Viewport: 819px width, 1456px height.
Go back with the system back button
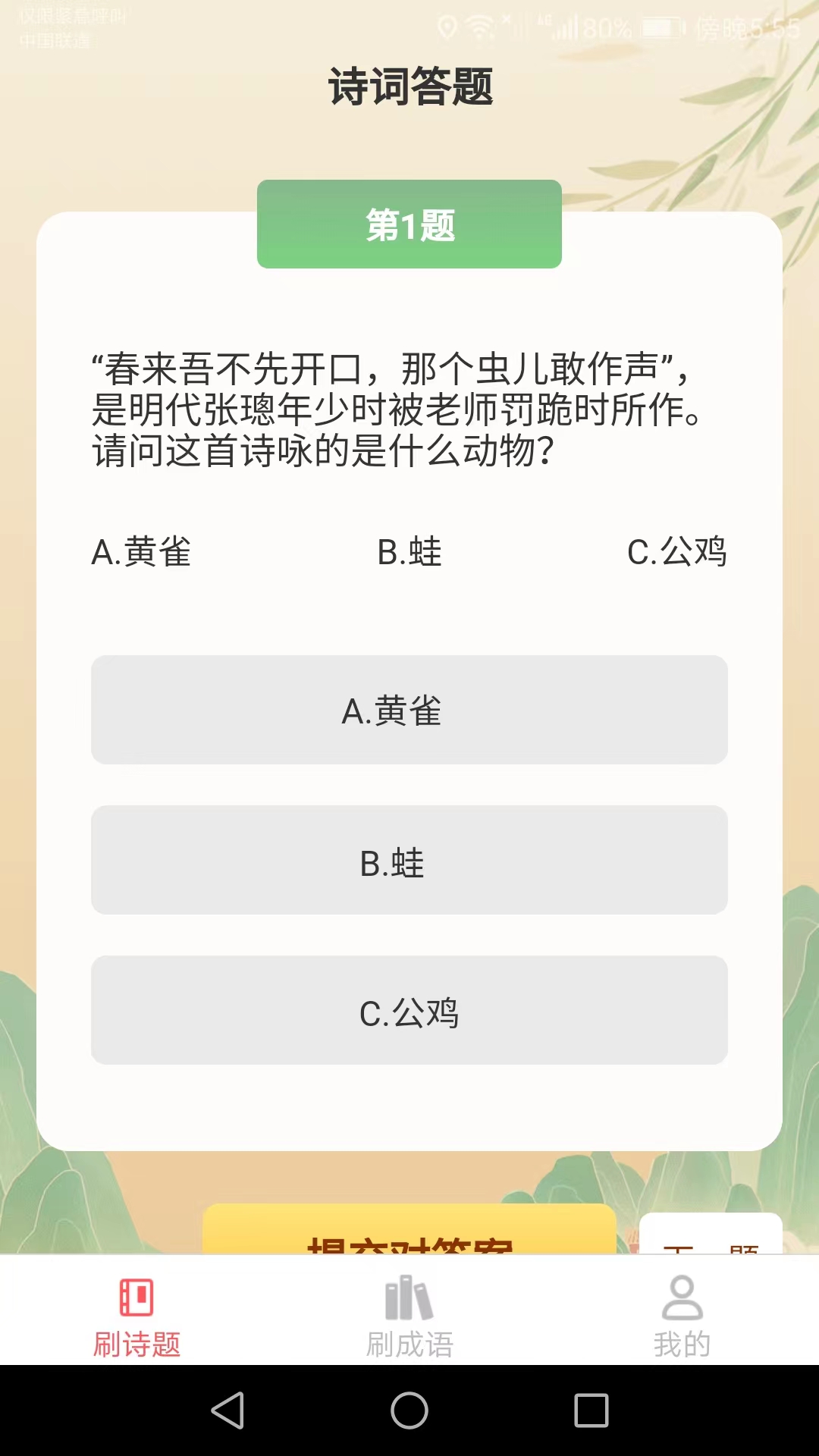pyautogui.click(x=227, y=1410)
